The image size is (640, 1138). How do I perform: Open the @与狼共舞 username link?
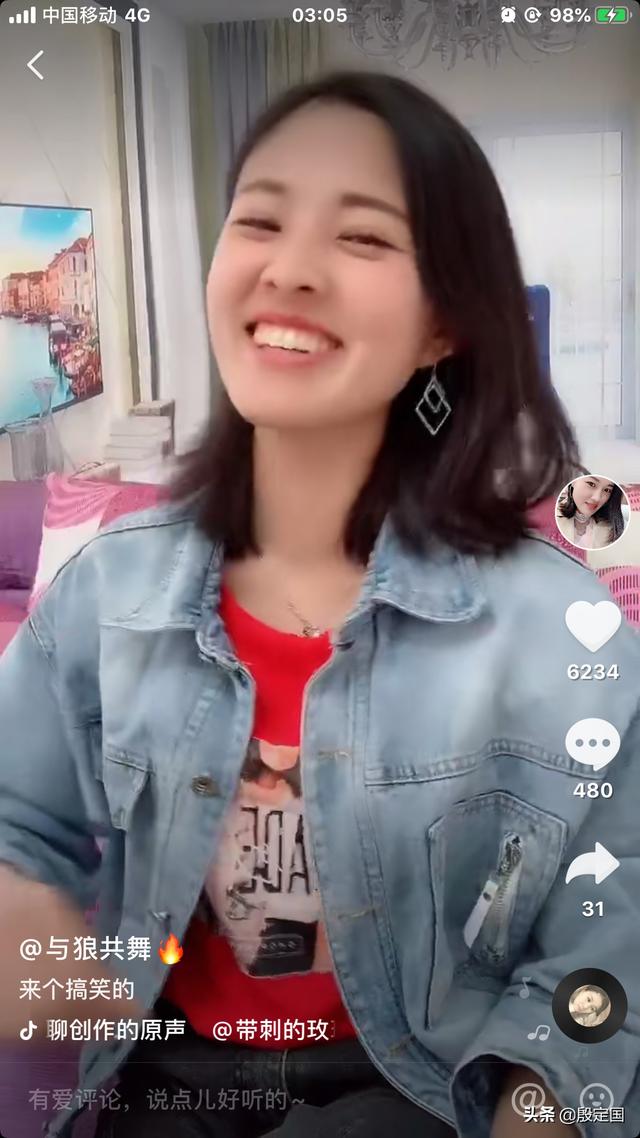(x=86, y=948)
